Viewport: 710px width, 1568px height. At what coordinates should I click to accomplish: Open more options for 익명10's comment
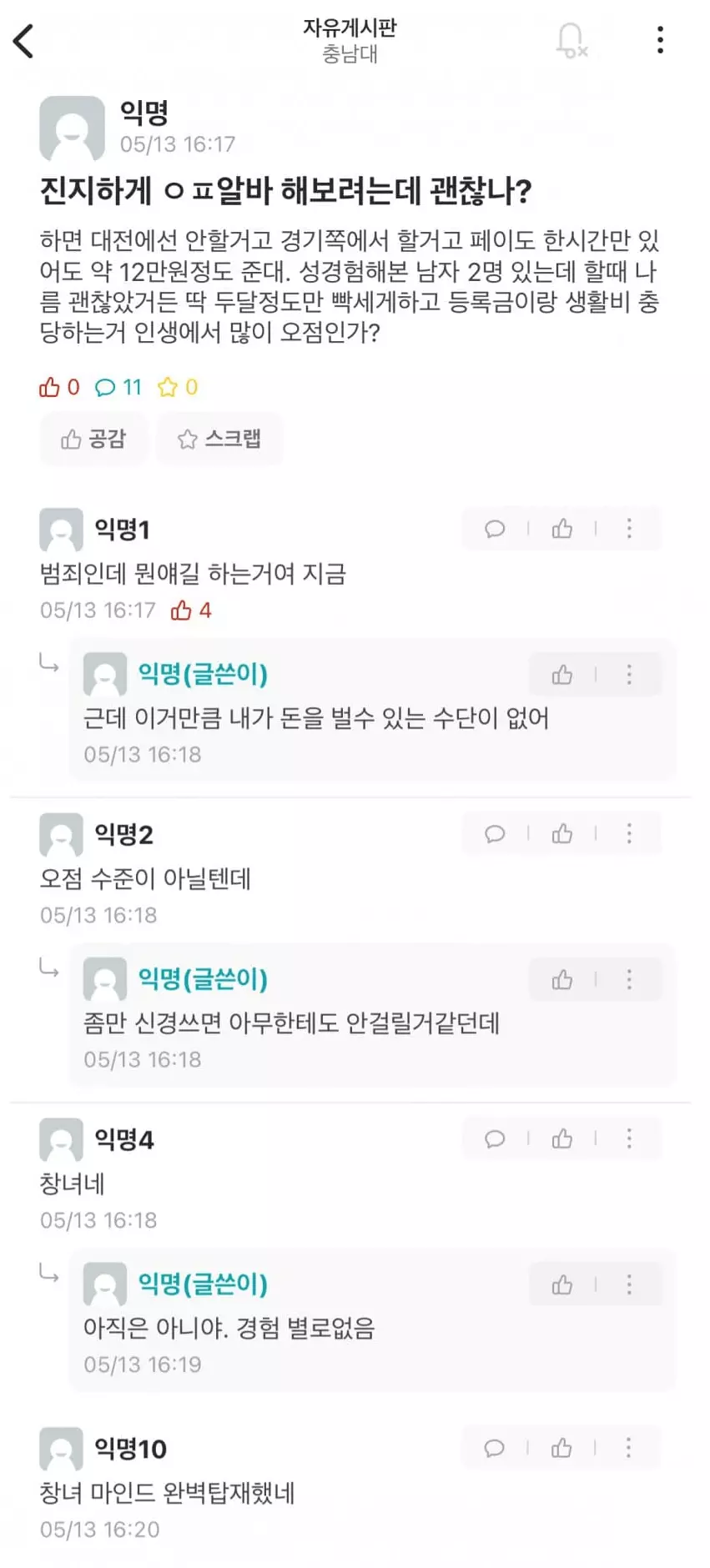[x=629, y=1449]
